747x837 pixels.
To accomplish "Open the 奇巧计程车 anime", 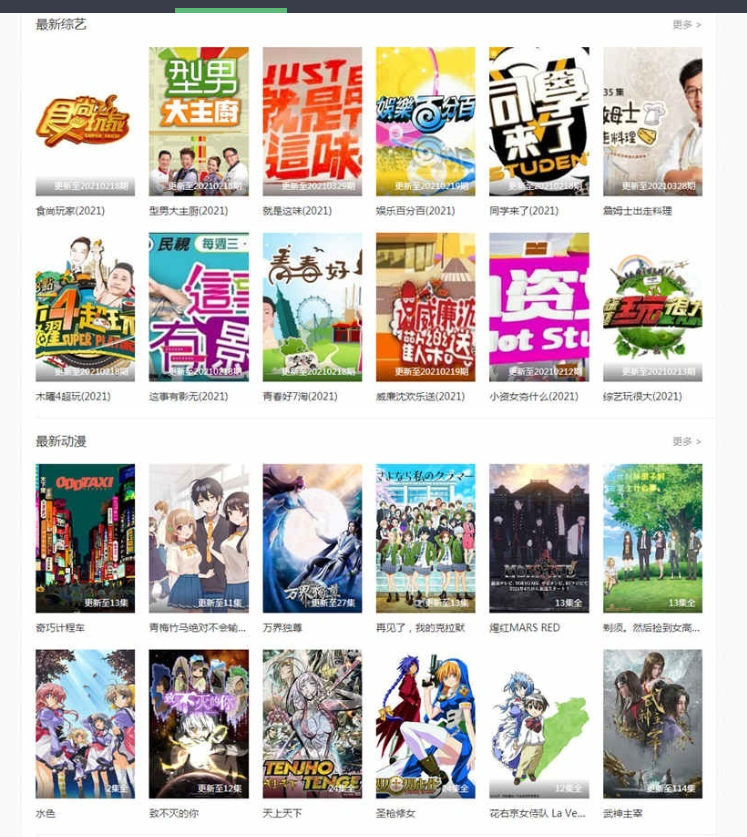I will point(85,538).
